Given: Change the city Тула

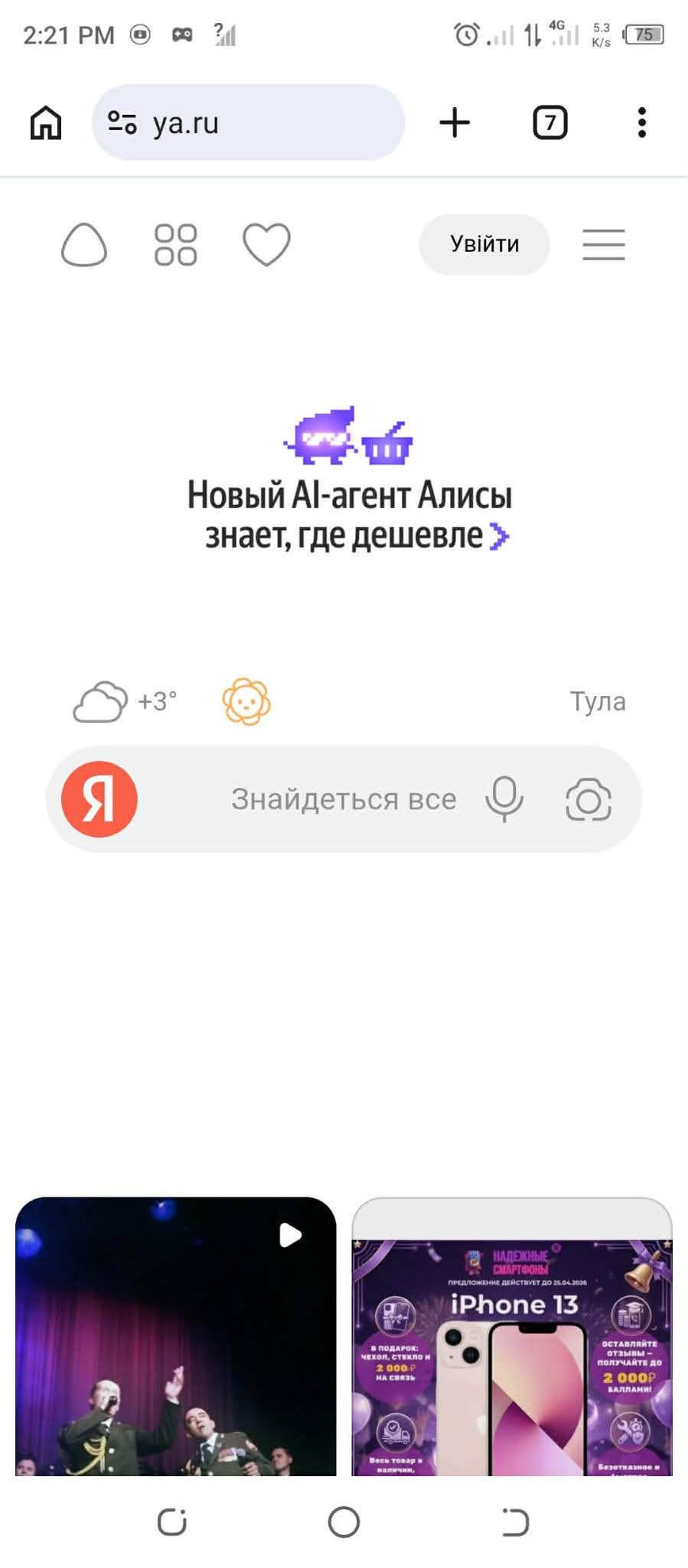Looking at the screenshot, I should tap(598, 701).
